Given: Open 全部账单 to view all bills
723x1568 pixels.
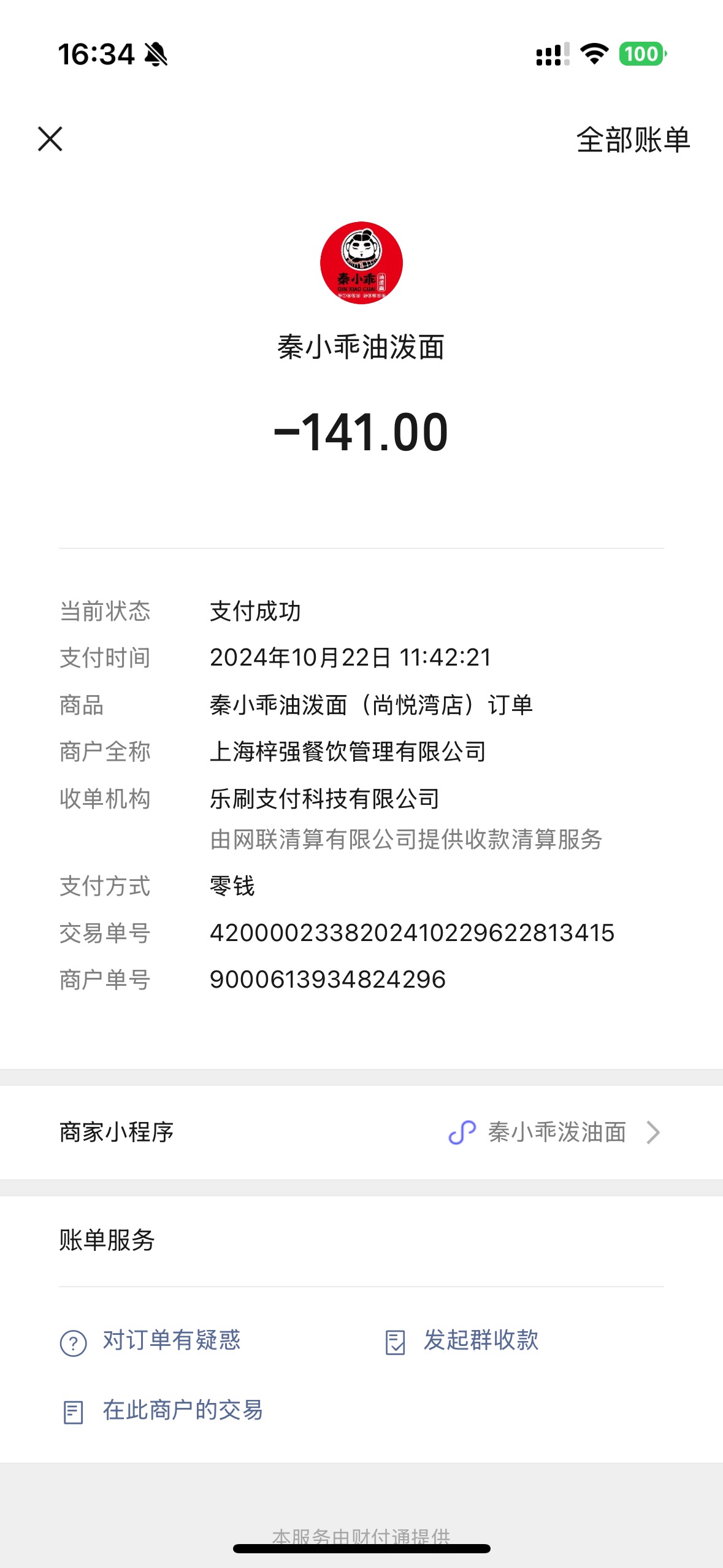Looking at the screenshot, I should pyautogui.click(x=633, y=140).
